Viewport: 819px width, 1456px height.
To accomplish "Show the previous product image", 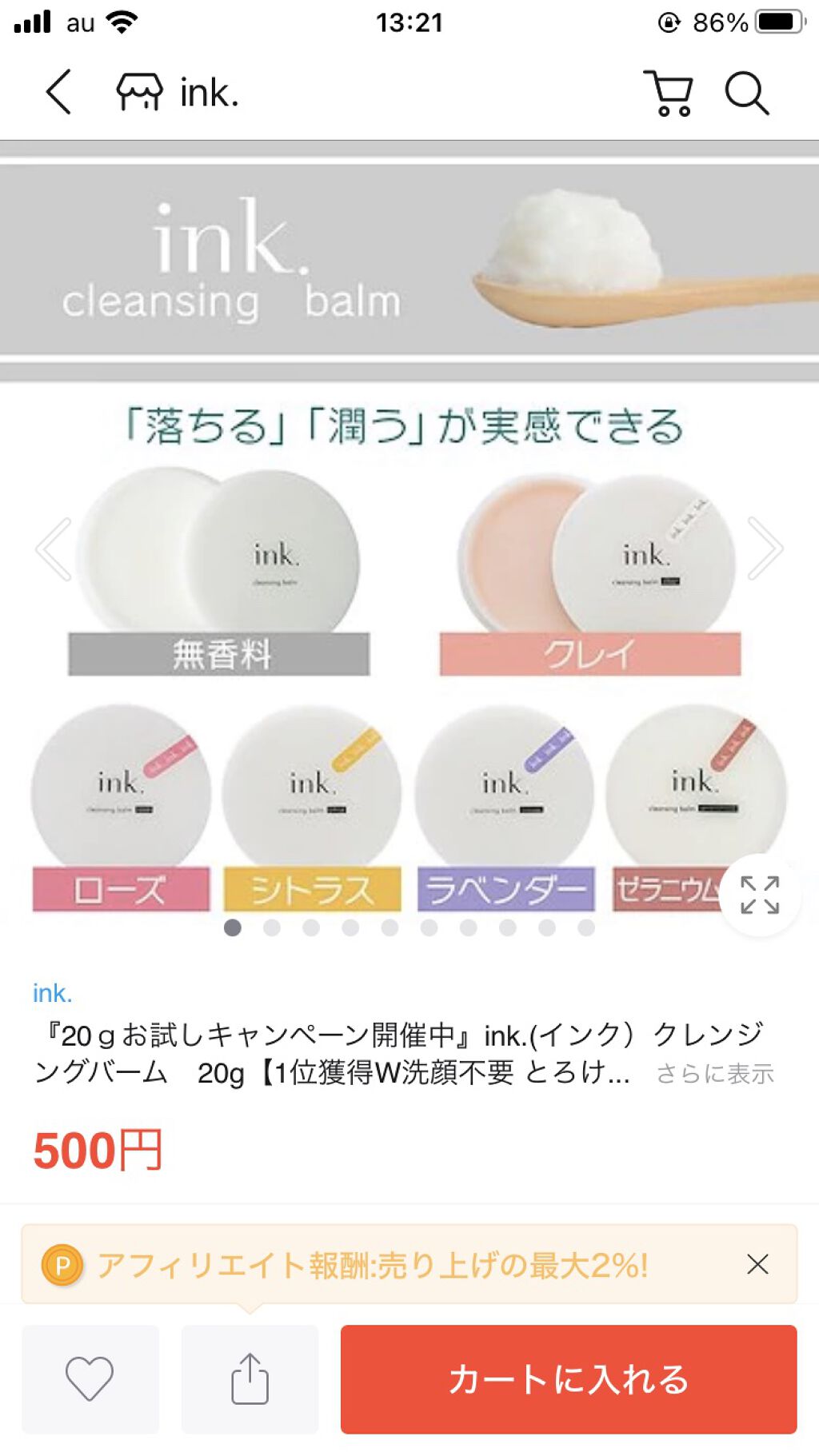I will pos(54,548).
